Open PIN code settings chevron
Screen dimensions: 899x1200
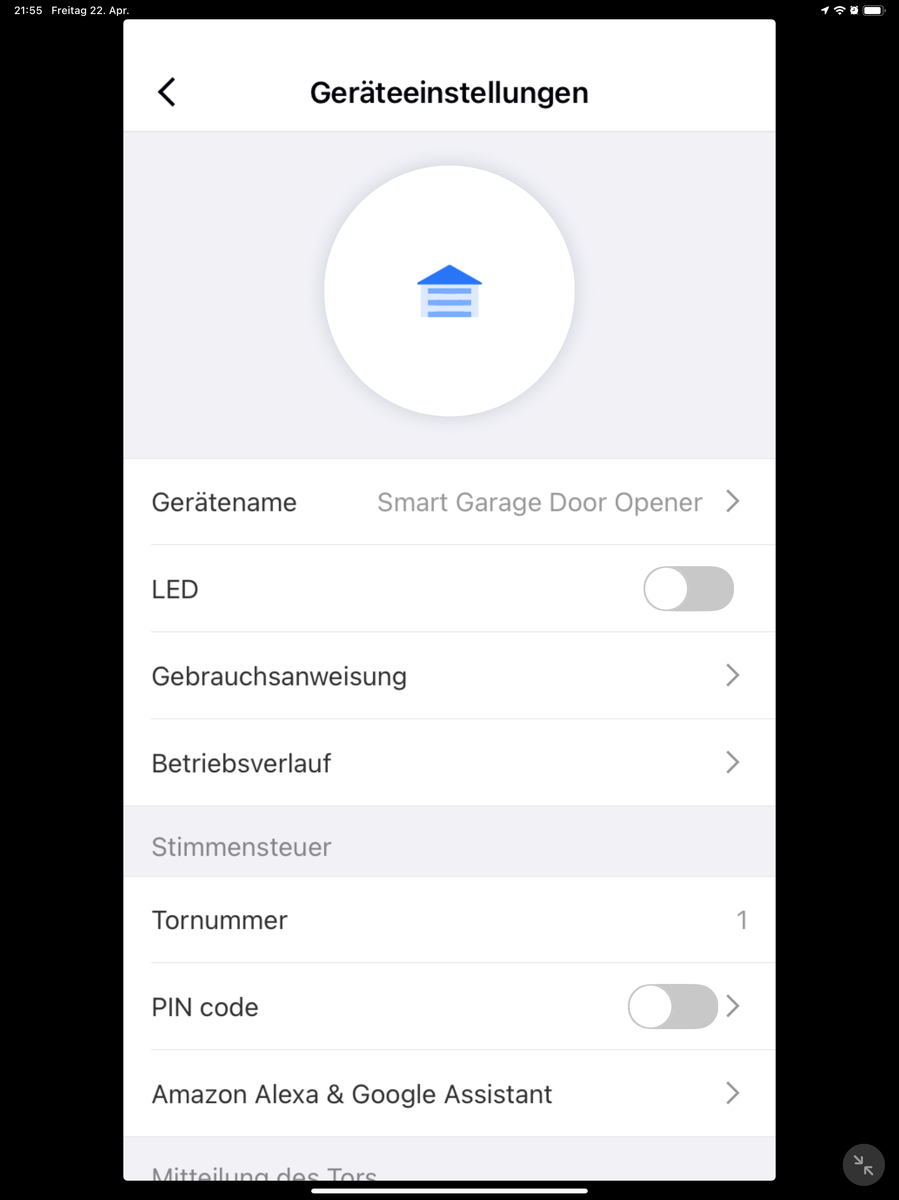(734, 1007)
